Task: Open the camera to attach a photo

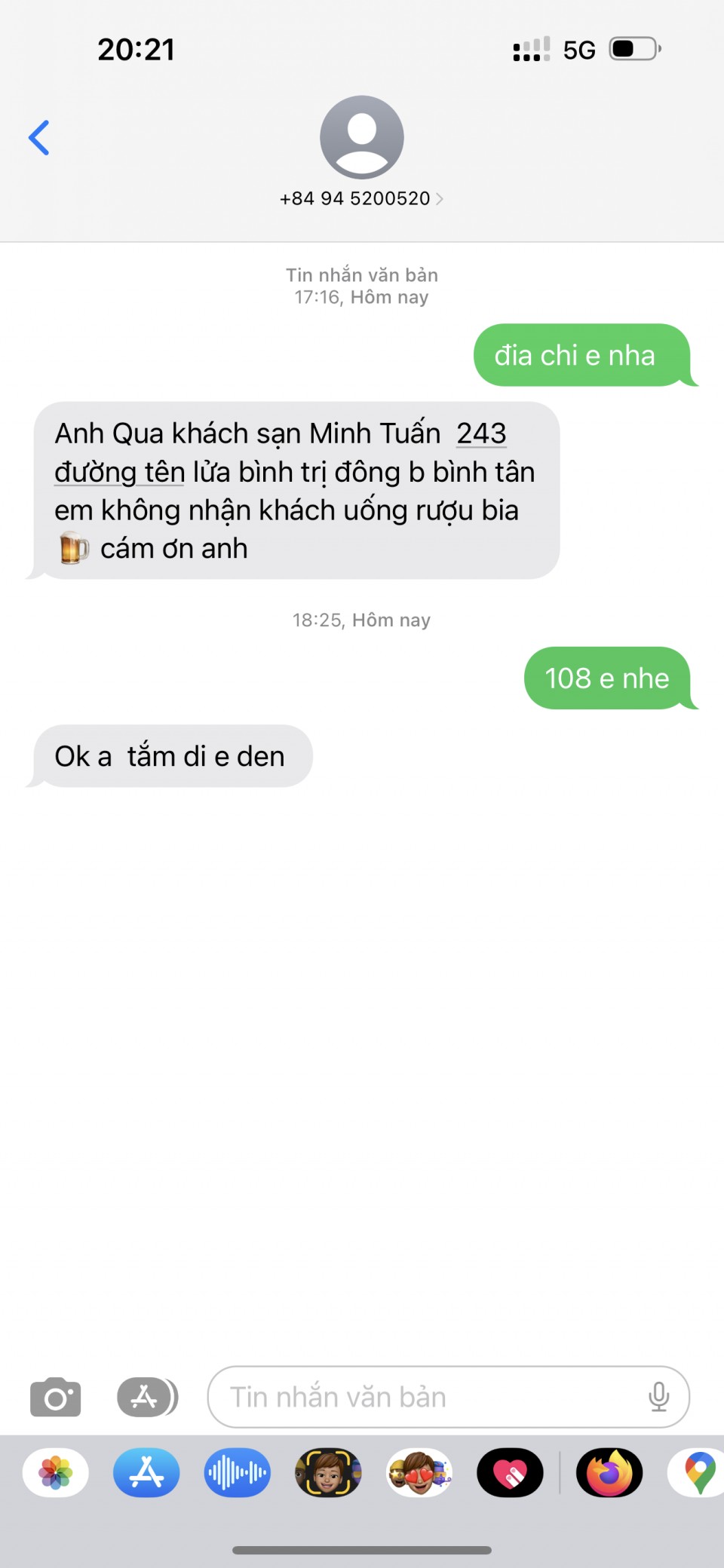Action: click(x=55, y=1397)
